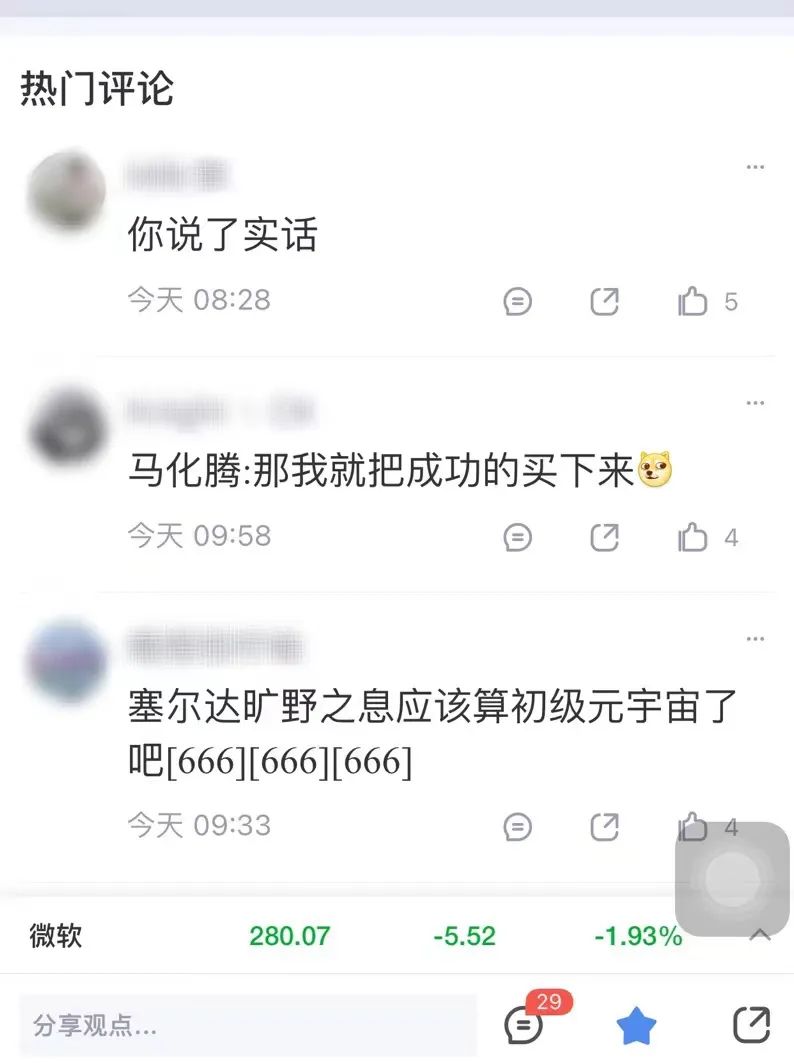The image size is (794, 1064).
Task: Open overflow menu for the 马化腾 comment
Action: pos(755,403)
